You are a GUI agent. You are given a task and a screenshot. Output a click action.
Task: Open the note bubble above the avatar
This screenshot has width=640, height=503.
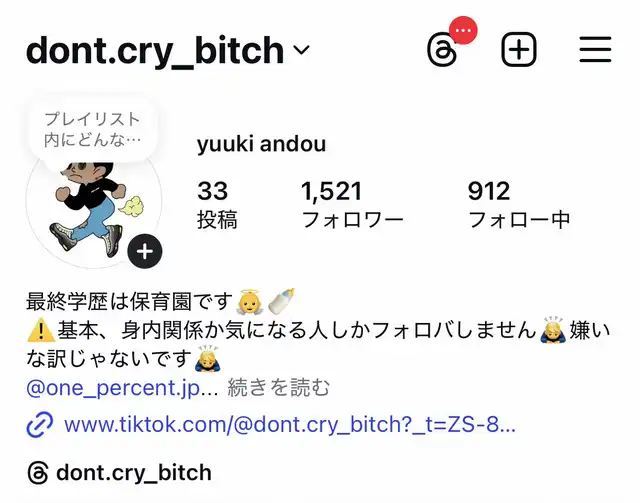[93, 130]
